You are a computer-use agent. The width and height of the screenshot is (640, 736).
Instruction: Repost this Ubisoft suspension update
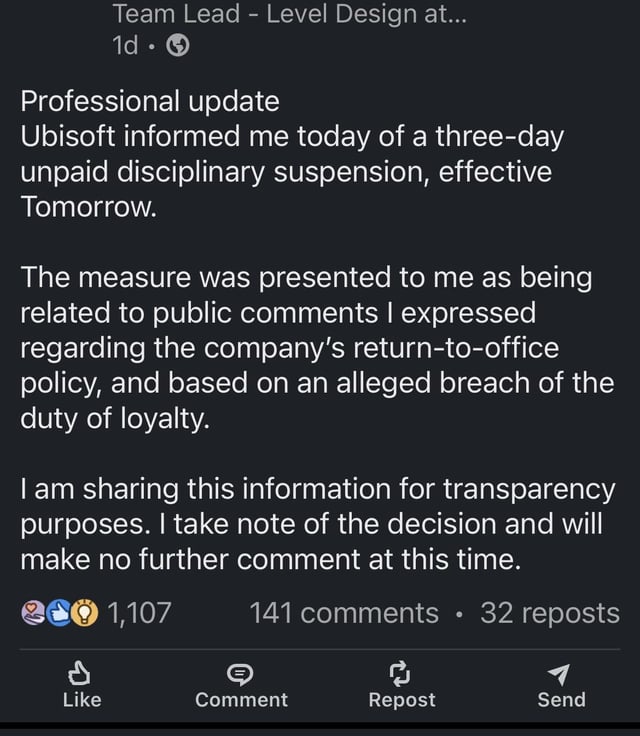[x=401, y=685]
